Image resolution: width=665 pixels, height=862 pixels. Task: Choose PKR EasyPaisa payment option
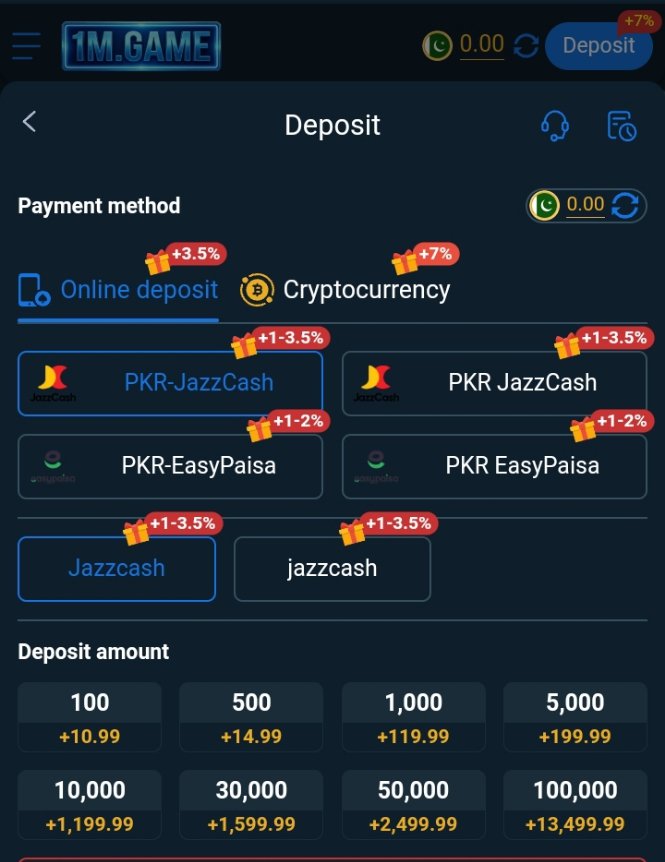coord(494,466)
